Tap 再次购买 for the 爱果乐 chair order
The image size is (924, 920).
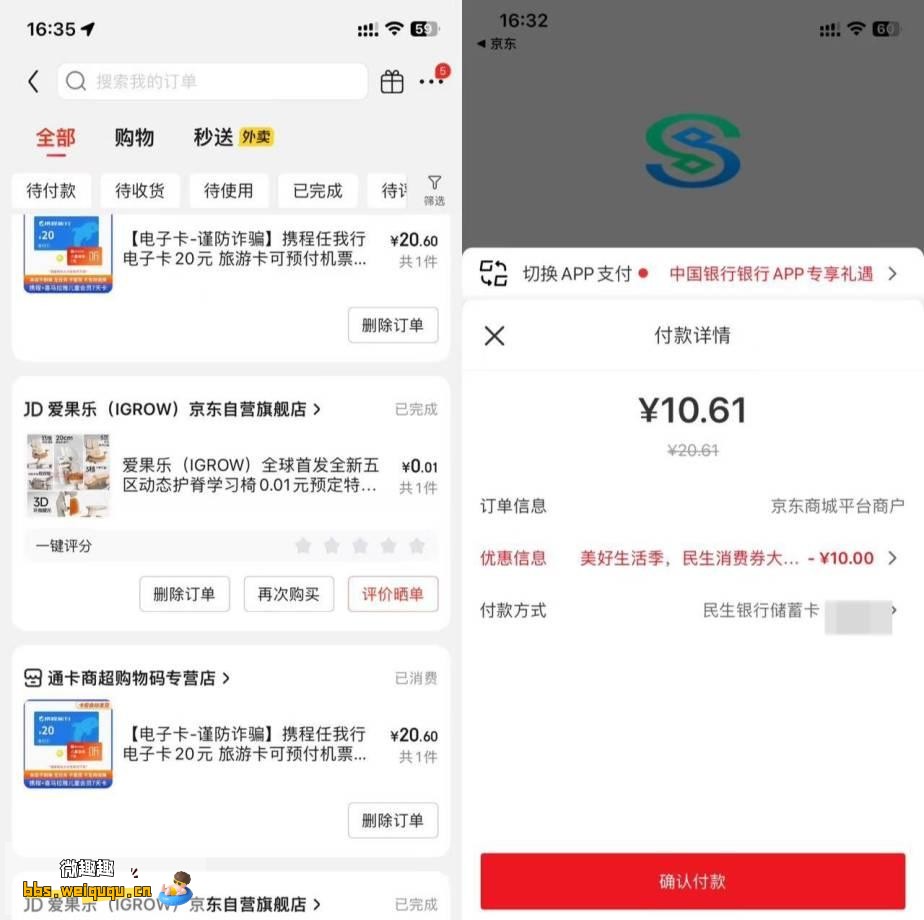(288, 594)
